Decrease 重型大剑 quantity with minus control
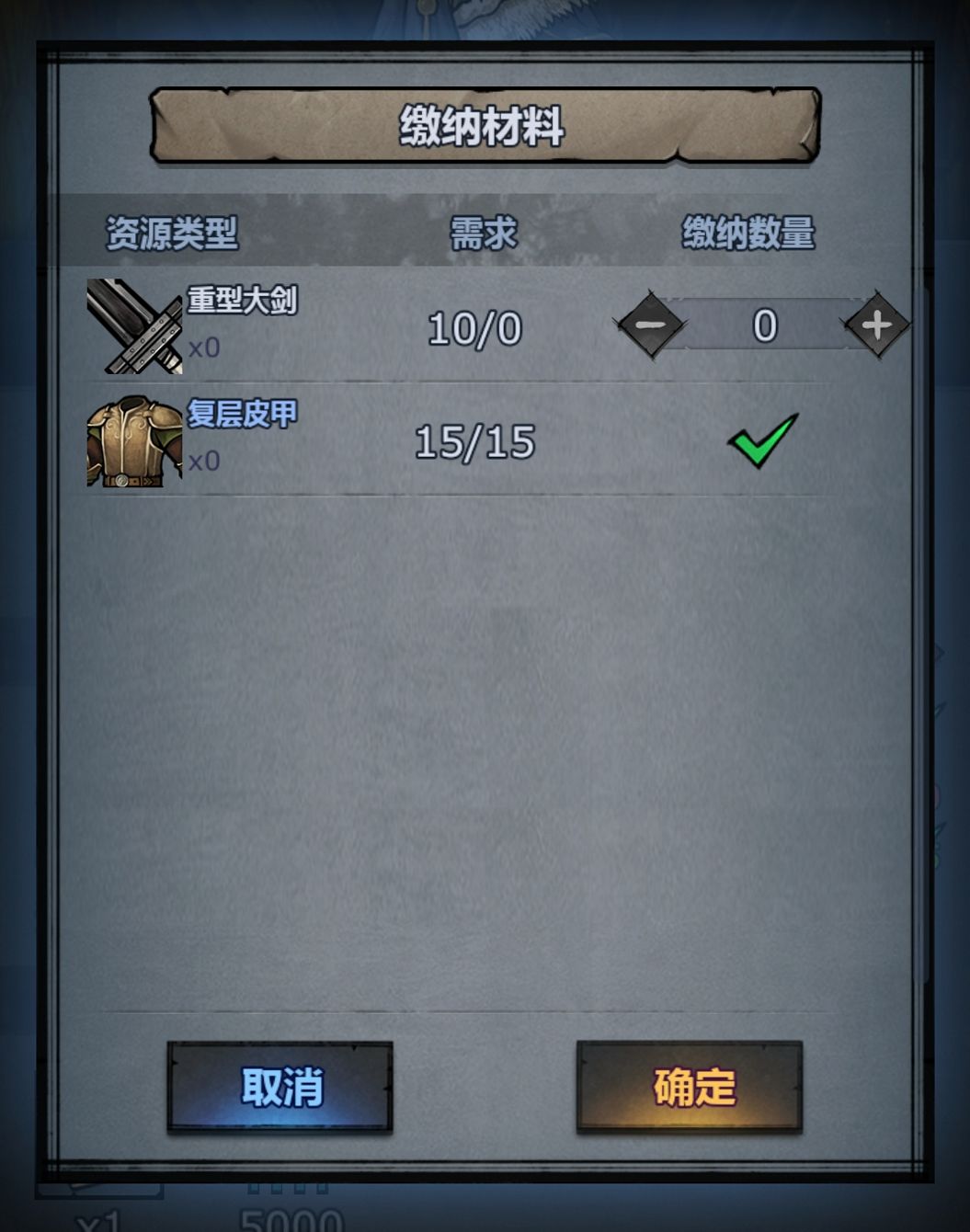Image resolution: width=970 pixels, height=1232 pixels. tap(649, 326)
